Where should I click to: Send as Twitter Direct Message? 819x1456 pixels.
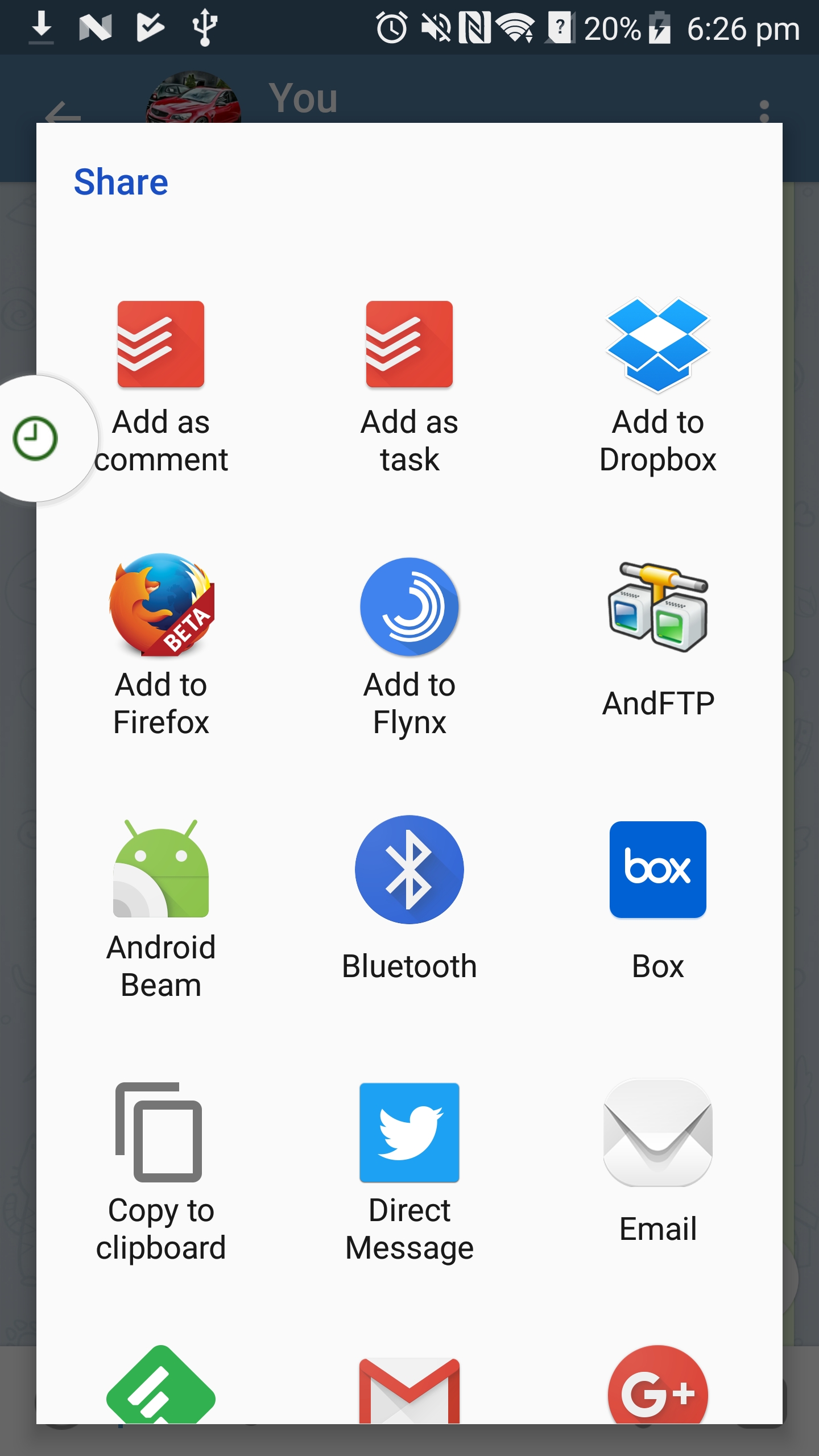pos(409,1172)
